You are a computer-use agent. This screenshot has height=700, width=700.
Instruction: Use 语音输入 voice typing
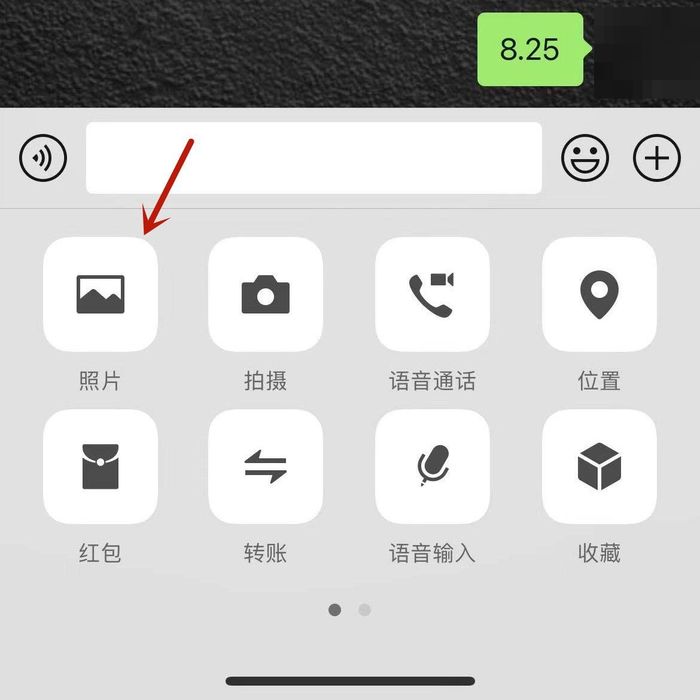point(432,466)
